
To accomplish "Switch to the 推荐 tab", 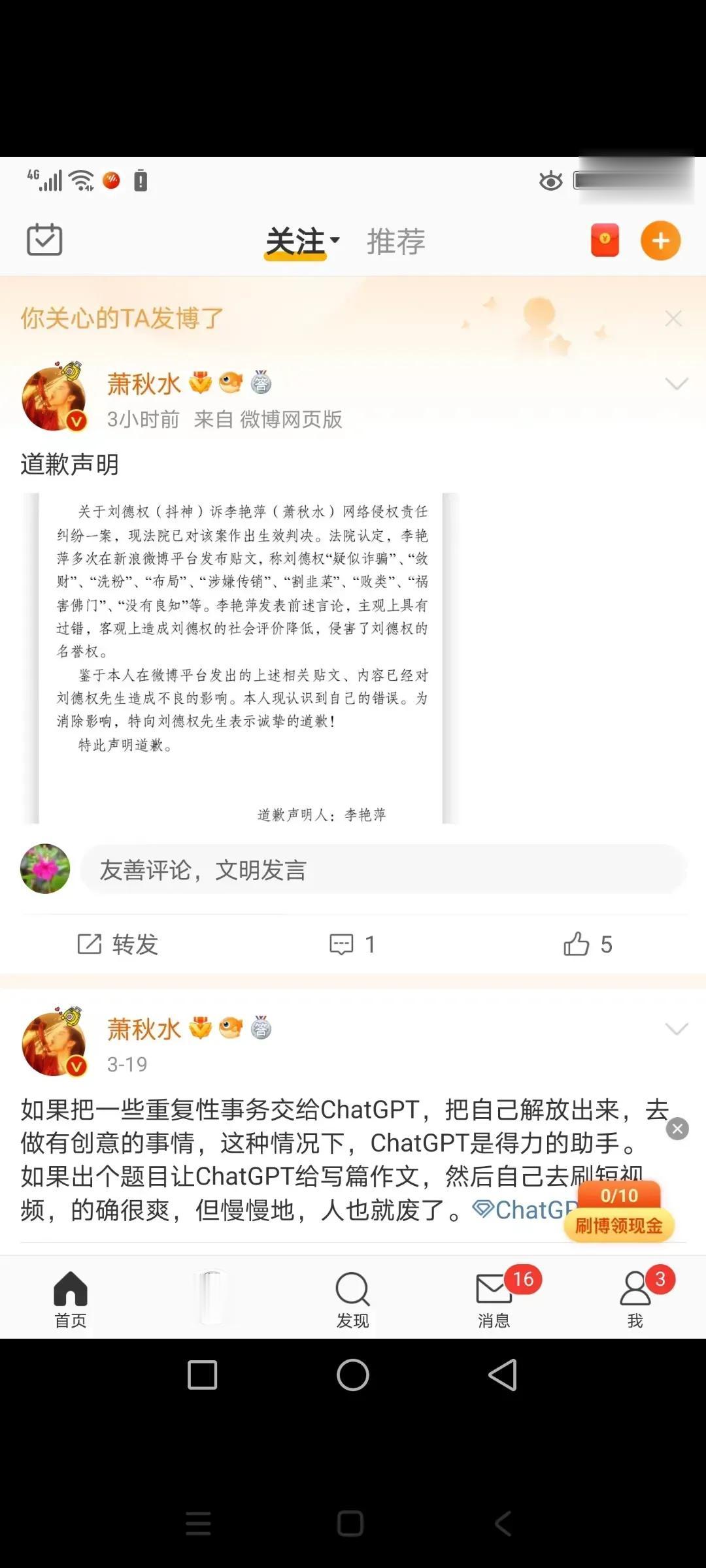I will (395, 241).
